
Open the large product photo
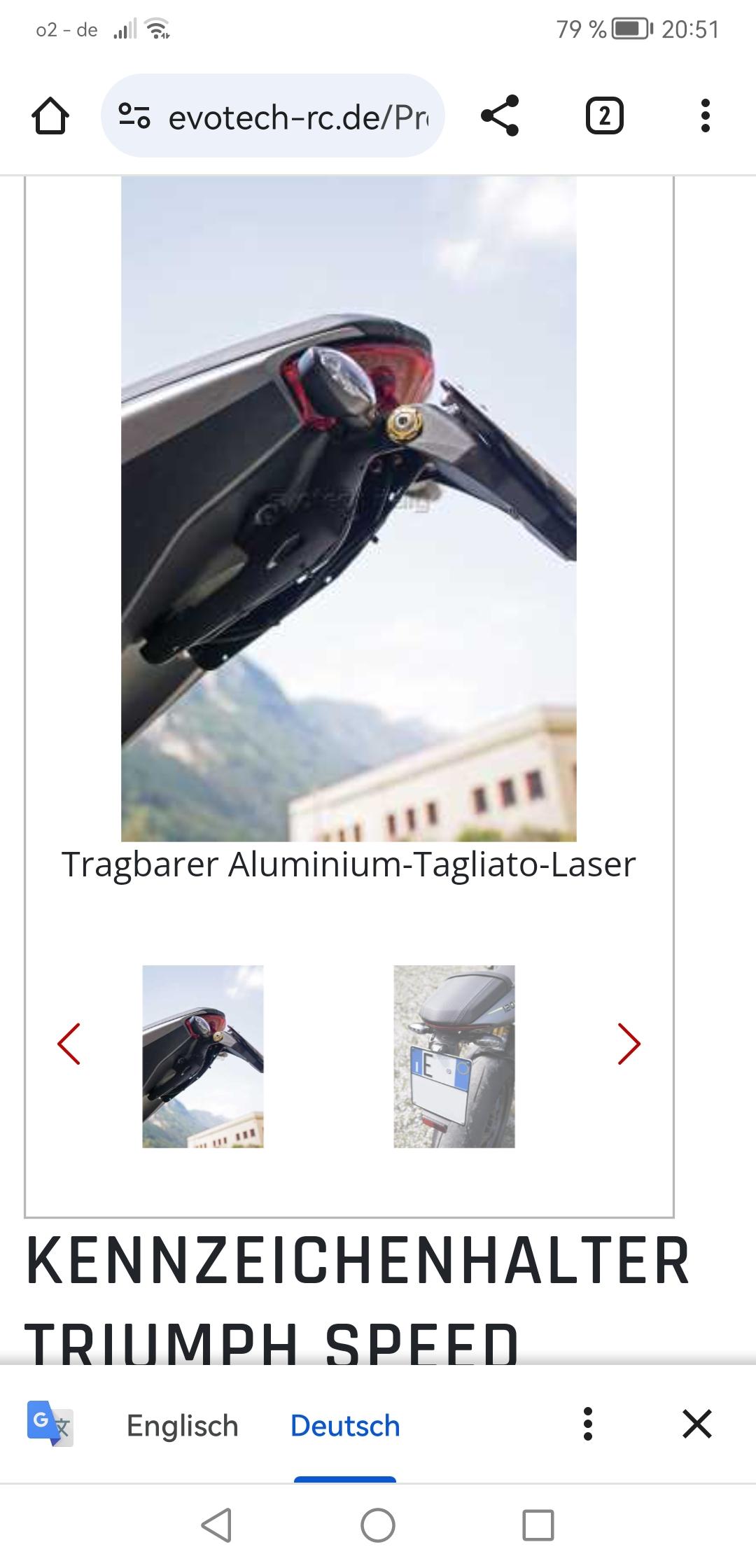(349, 509)
